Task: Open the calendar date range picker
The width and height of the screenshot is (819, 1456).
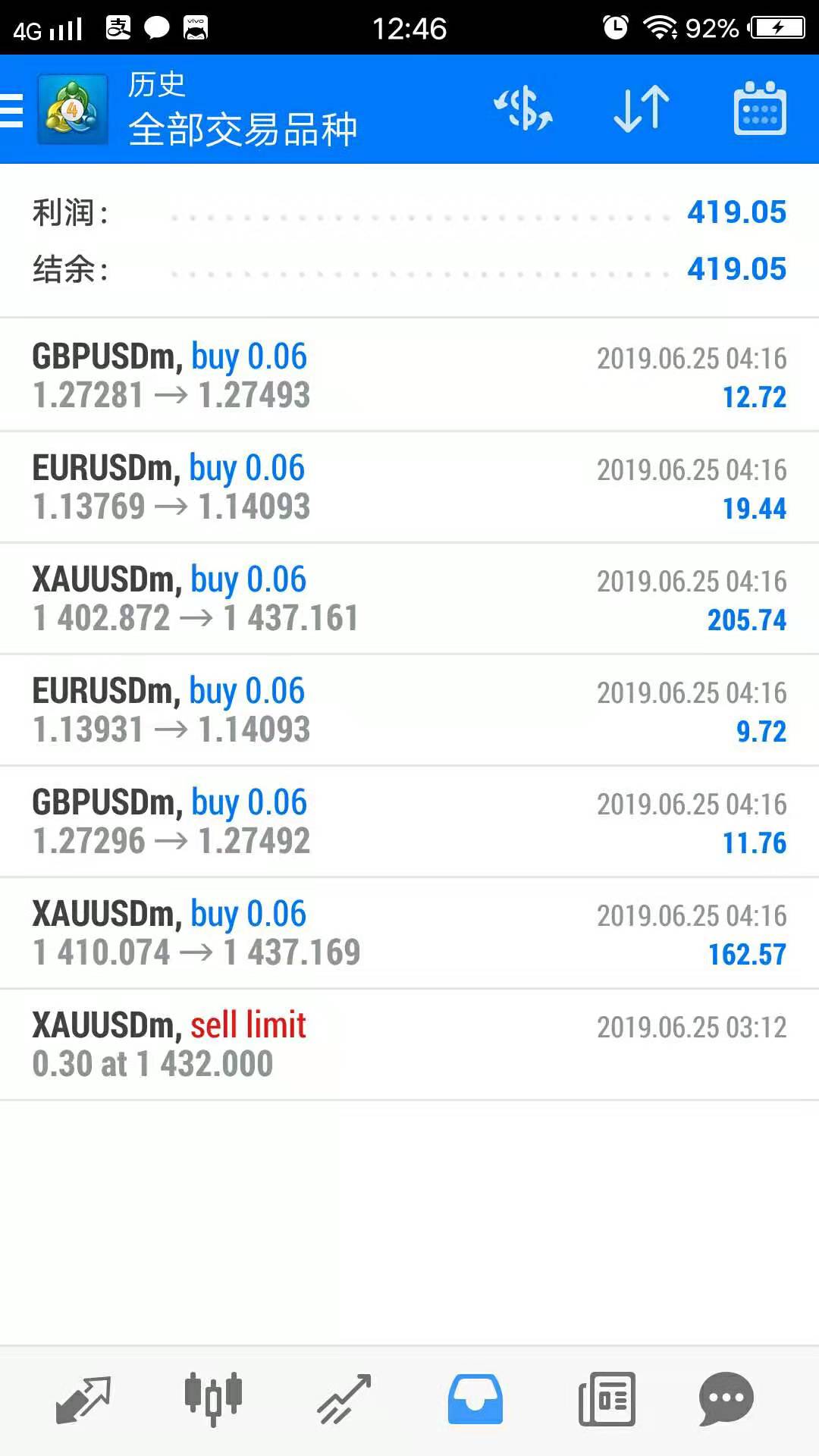Action: [760, 109]
